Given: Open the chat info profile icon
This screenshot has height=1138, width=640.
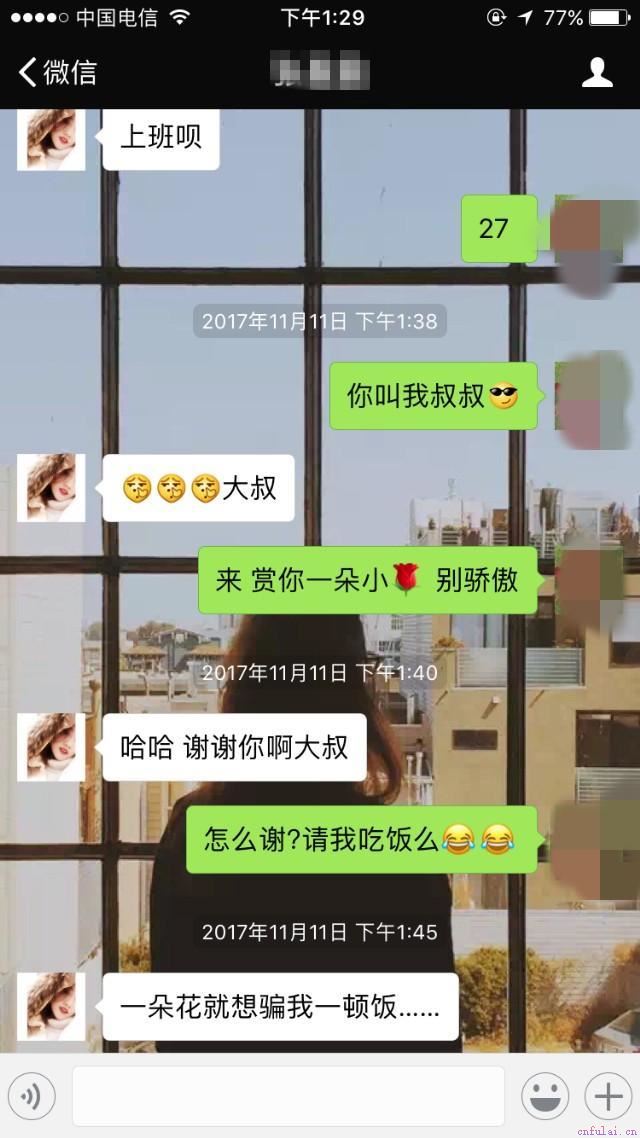Looking at the screenshot, I should 597,72.
